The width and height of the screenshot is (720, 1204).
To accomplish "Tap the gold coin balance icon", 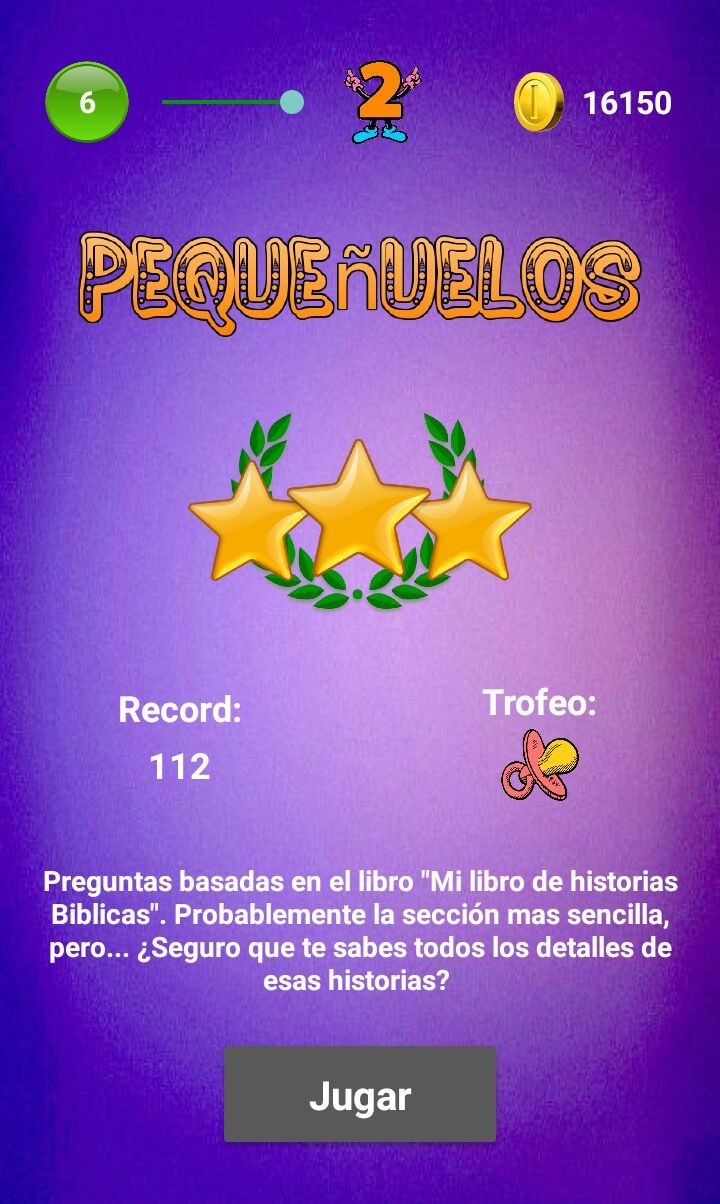I will click(539, 103).
